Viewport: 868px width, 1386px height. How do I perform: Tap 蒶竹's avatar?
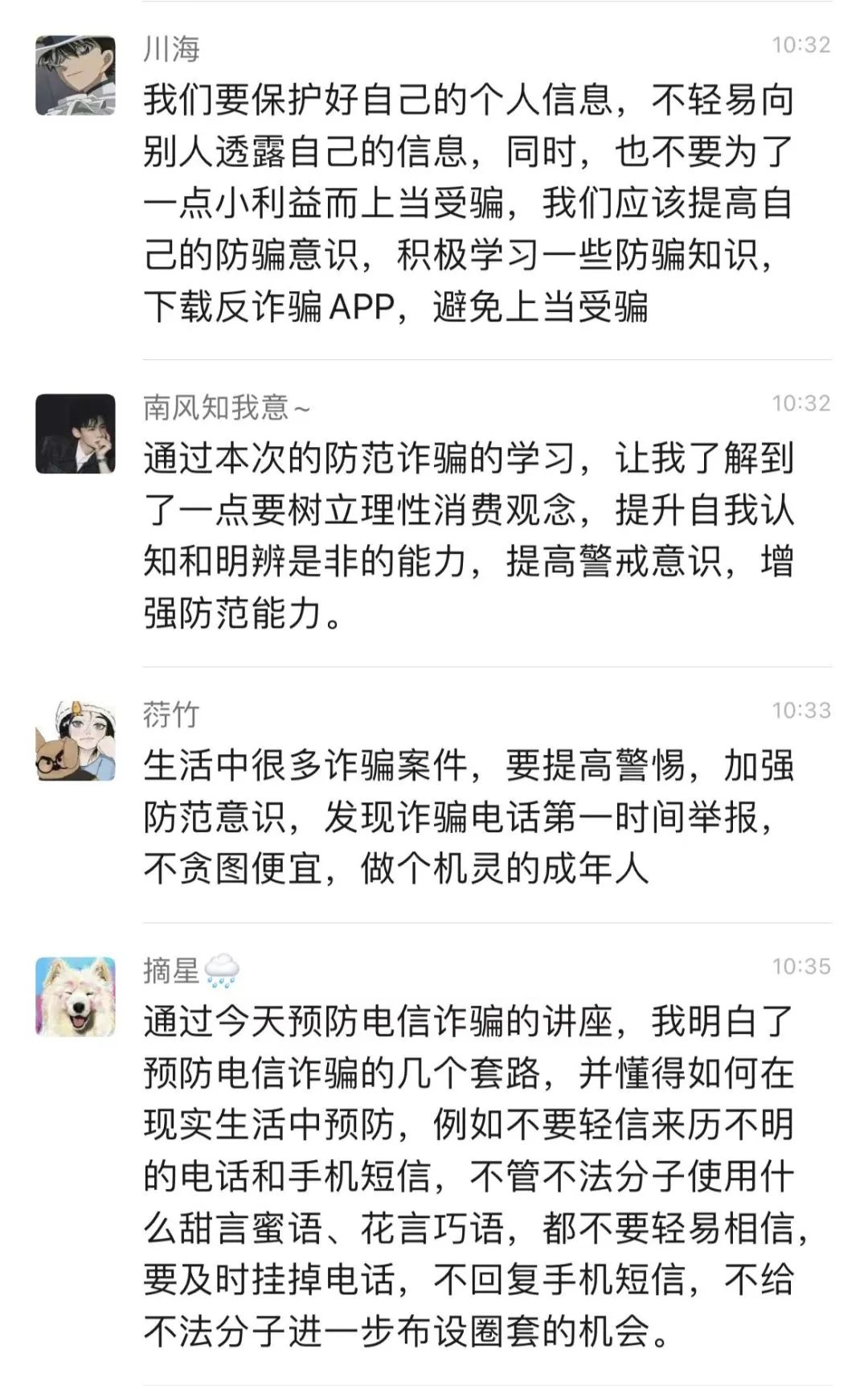(76, 741)
